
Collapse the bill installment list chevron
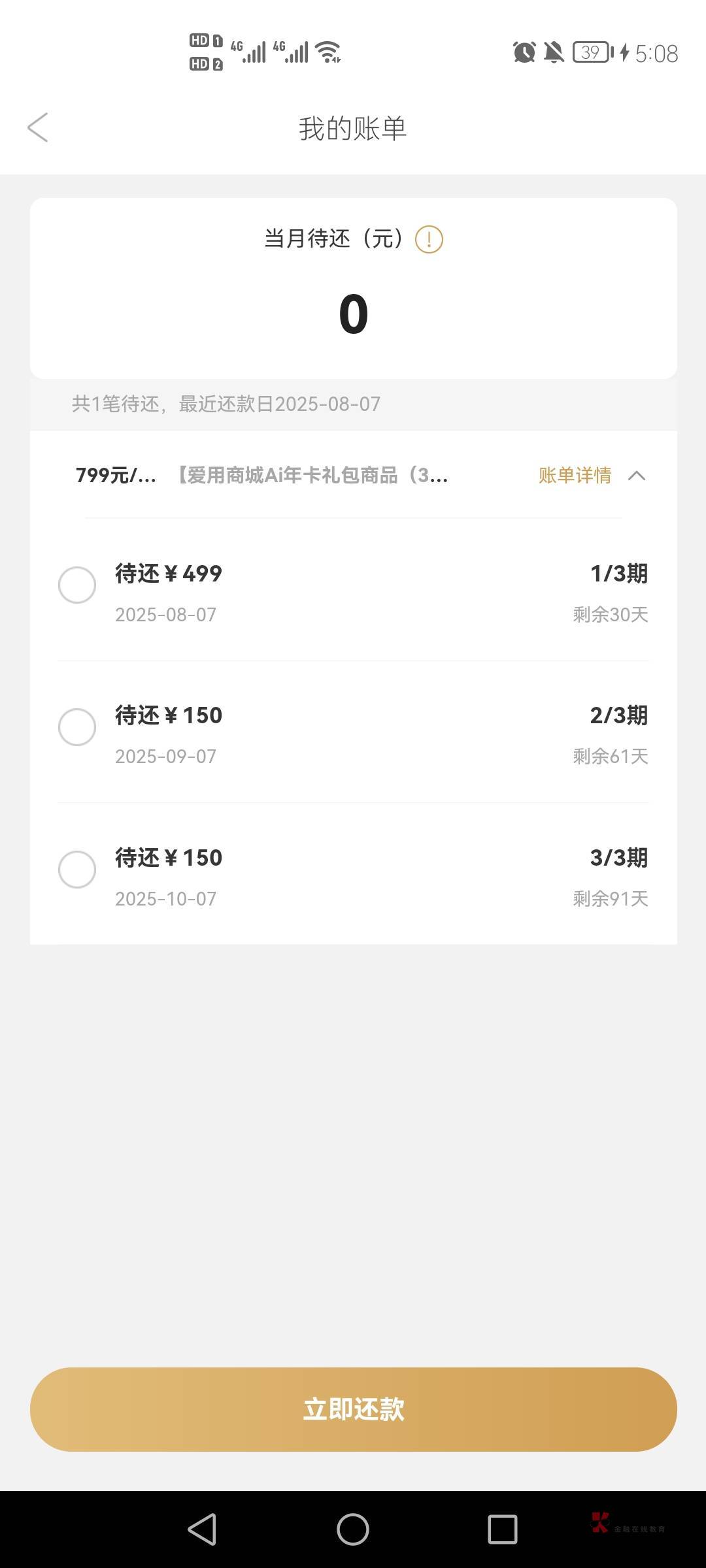coord(637,476)
